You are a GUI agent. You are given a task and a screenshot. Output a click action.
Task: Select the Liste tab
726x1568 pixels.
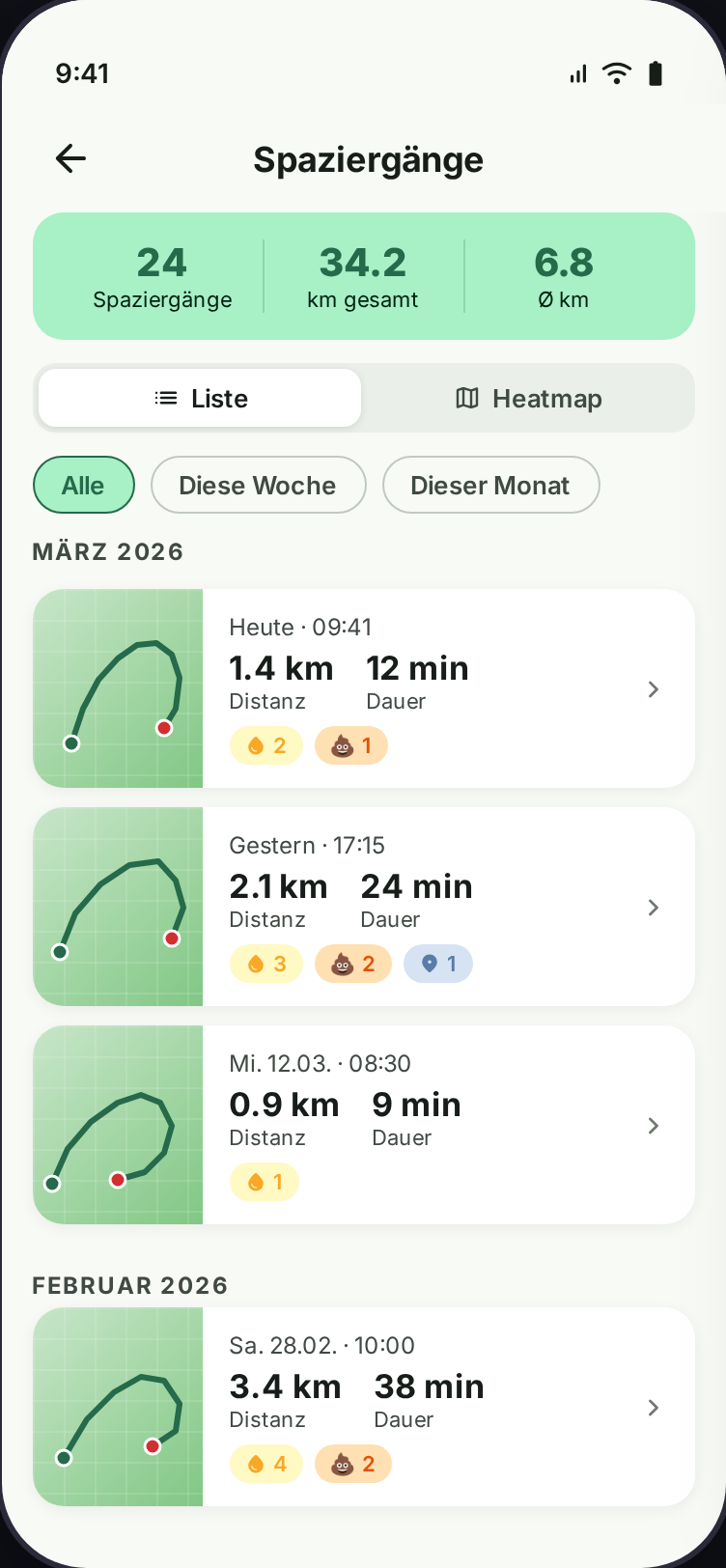click(x=199, y=398)
